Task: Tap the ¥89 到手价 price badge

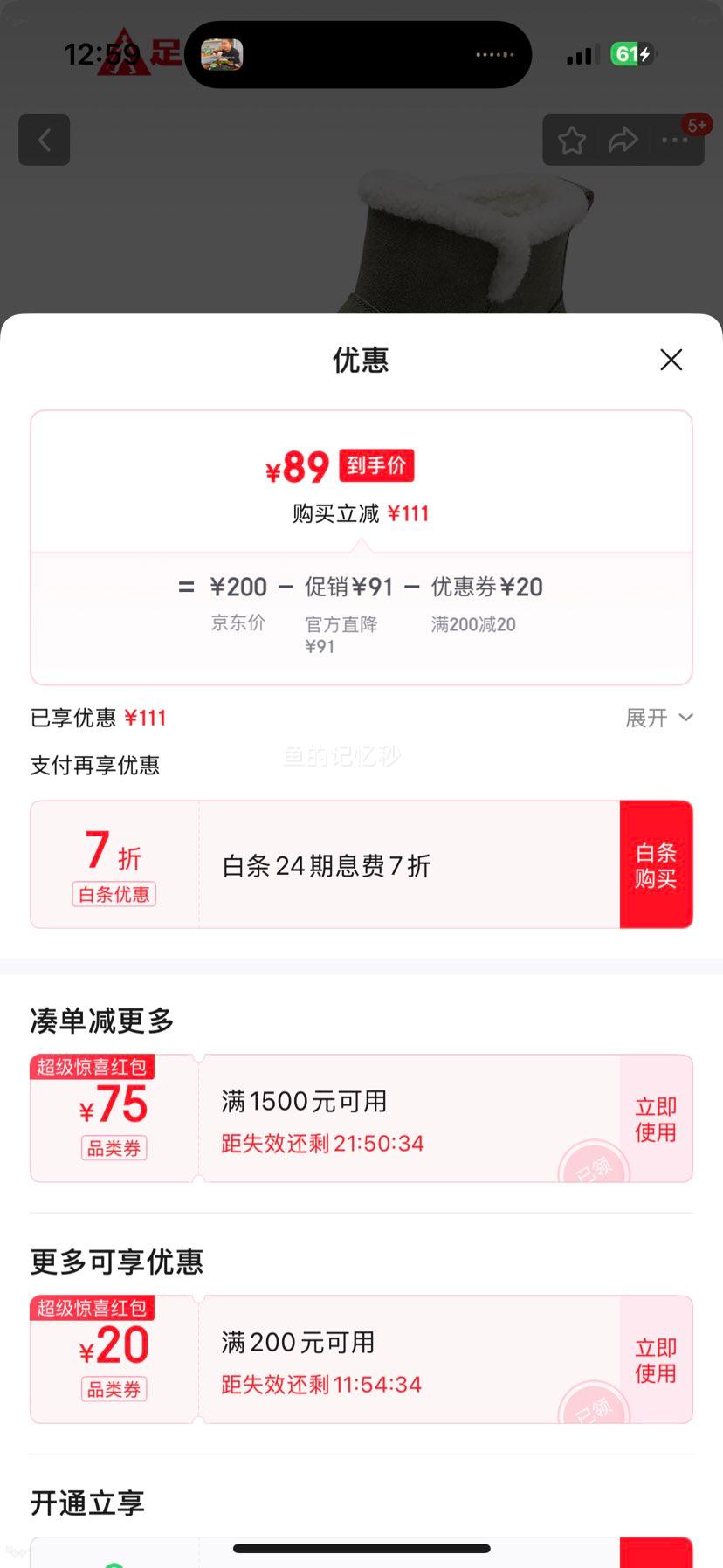Action: (341, 467)
